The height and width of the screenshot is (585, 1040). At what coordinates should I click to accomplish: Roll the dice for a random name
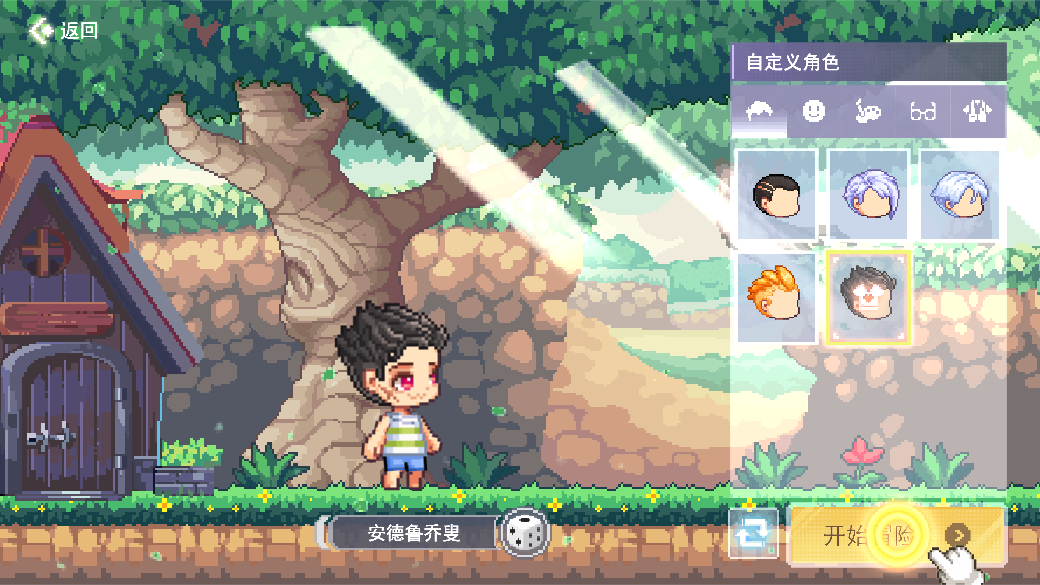523,533
